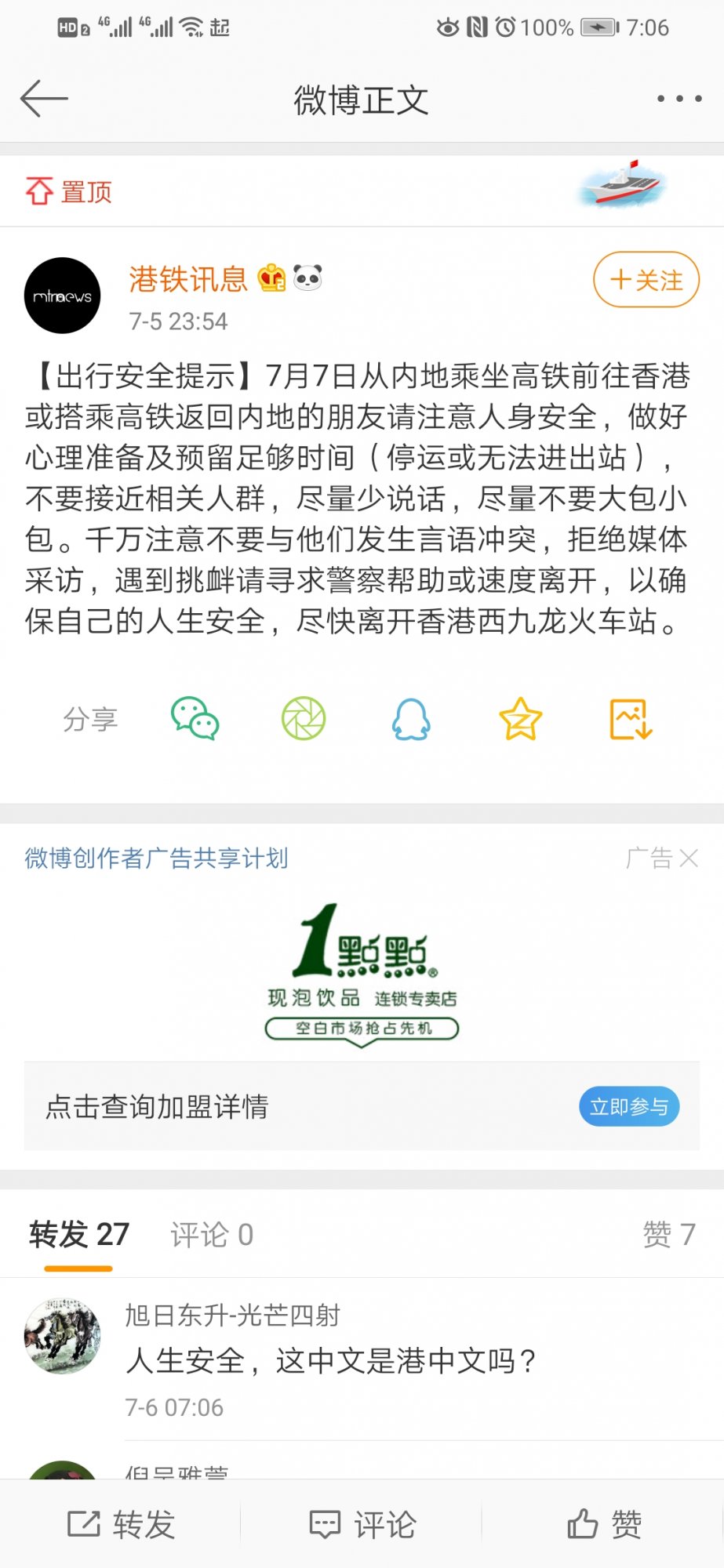
Task: View the 赞 7 likes list
Action: point(668,1235)
